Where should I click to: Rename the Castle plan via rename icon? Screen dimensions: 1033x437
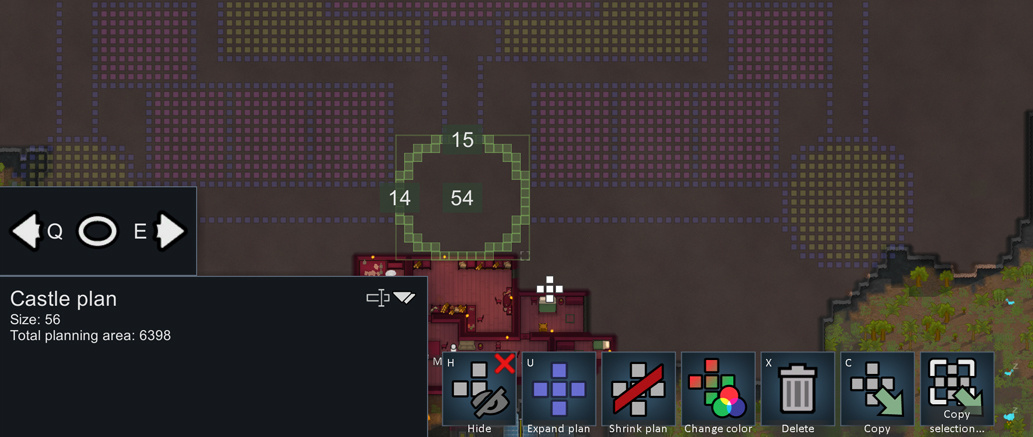[x=377, y=298]
